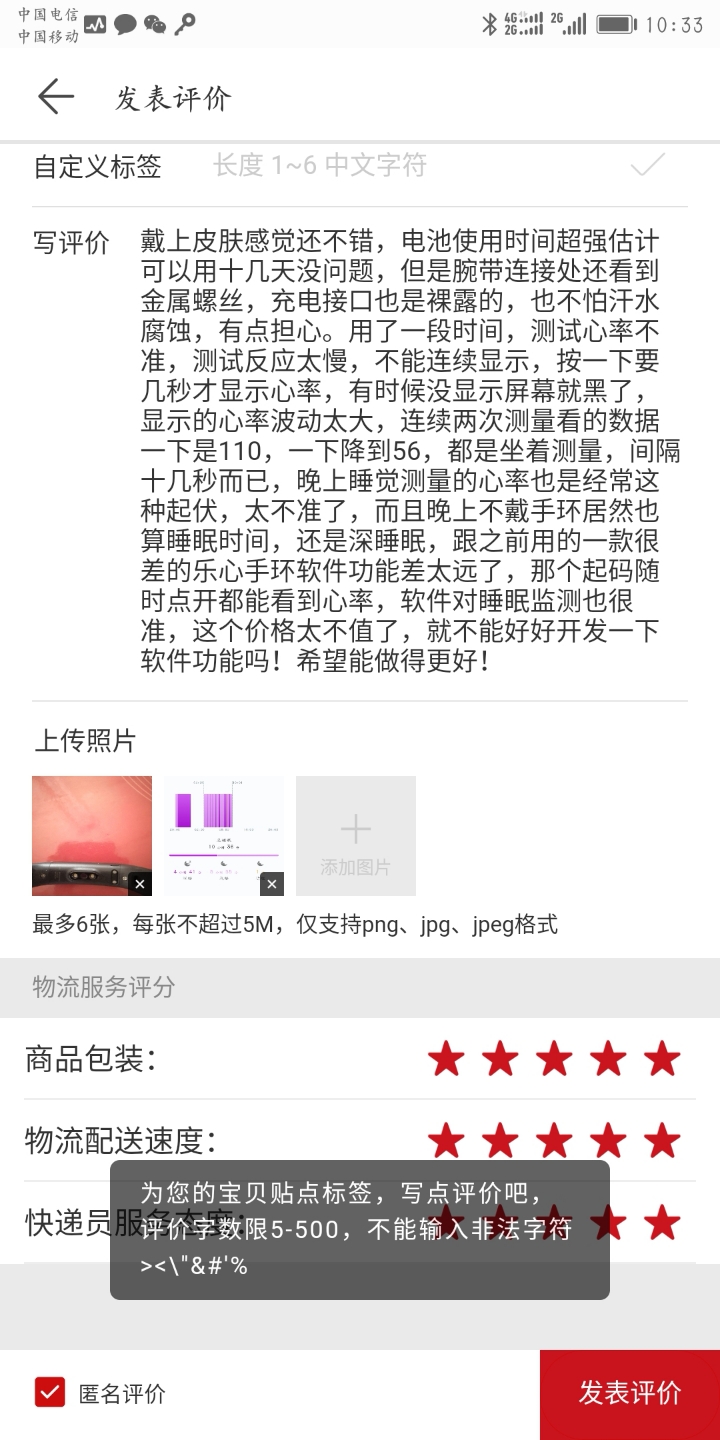Submit with the 发表评价 button
Viewport: 720px width, 1440px height.
pyautogui.click(x=630, y=1394)
